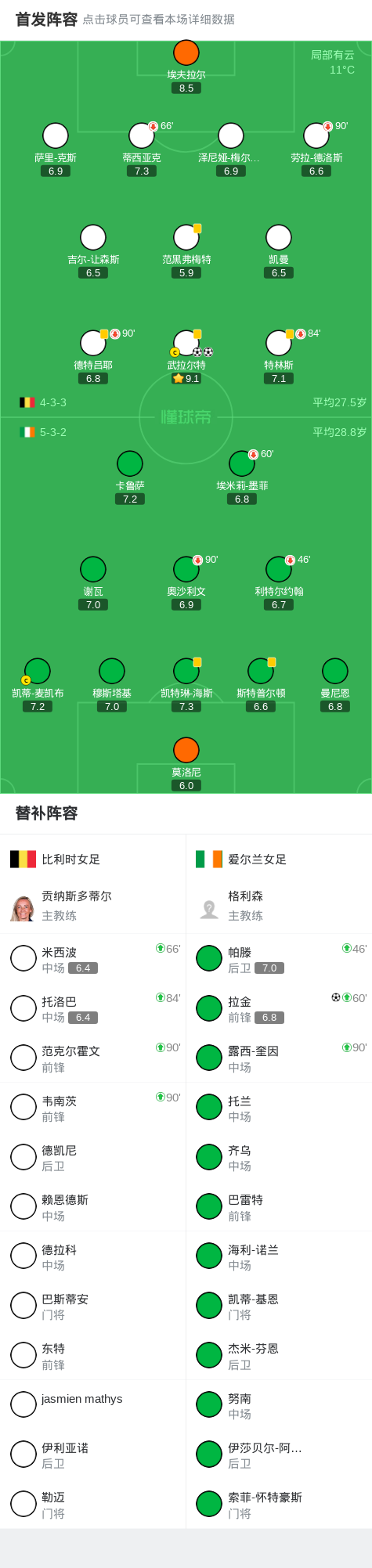Open substitute 帕滕's details
372x1568 pixels.
279,958
